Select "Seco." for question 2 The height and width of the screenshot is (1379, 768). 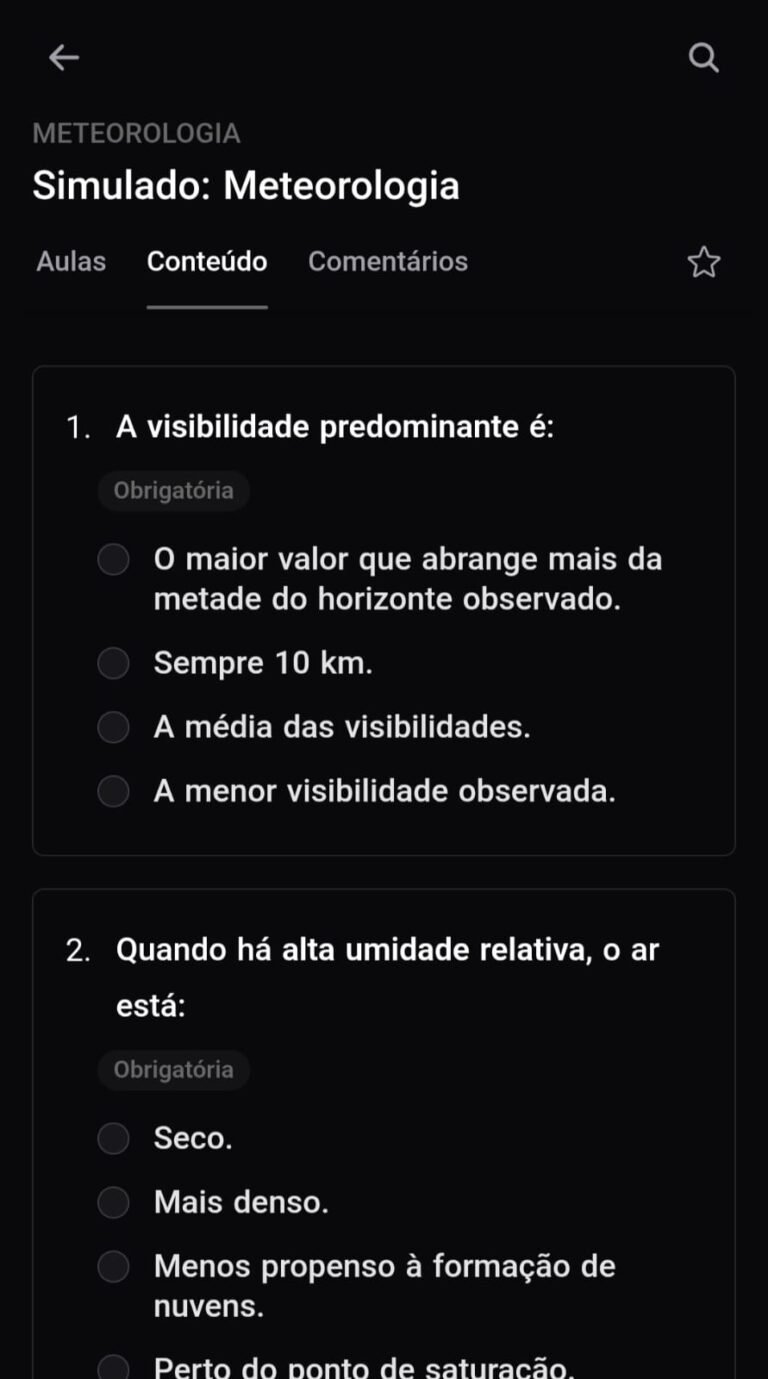pyautogui.click(x=114, y=1138)
